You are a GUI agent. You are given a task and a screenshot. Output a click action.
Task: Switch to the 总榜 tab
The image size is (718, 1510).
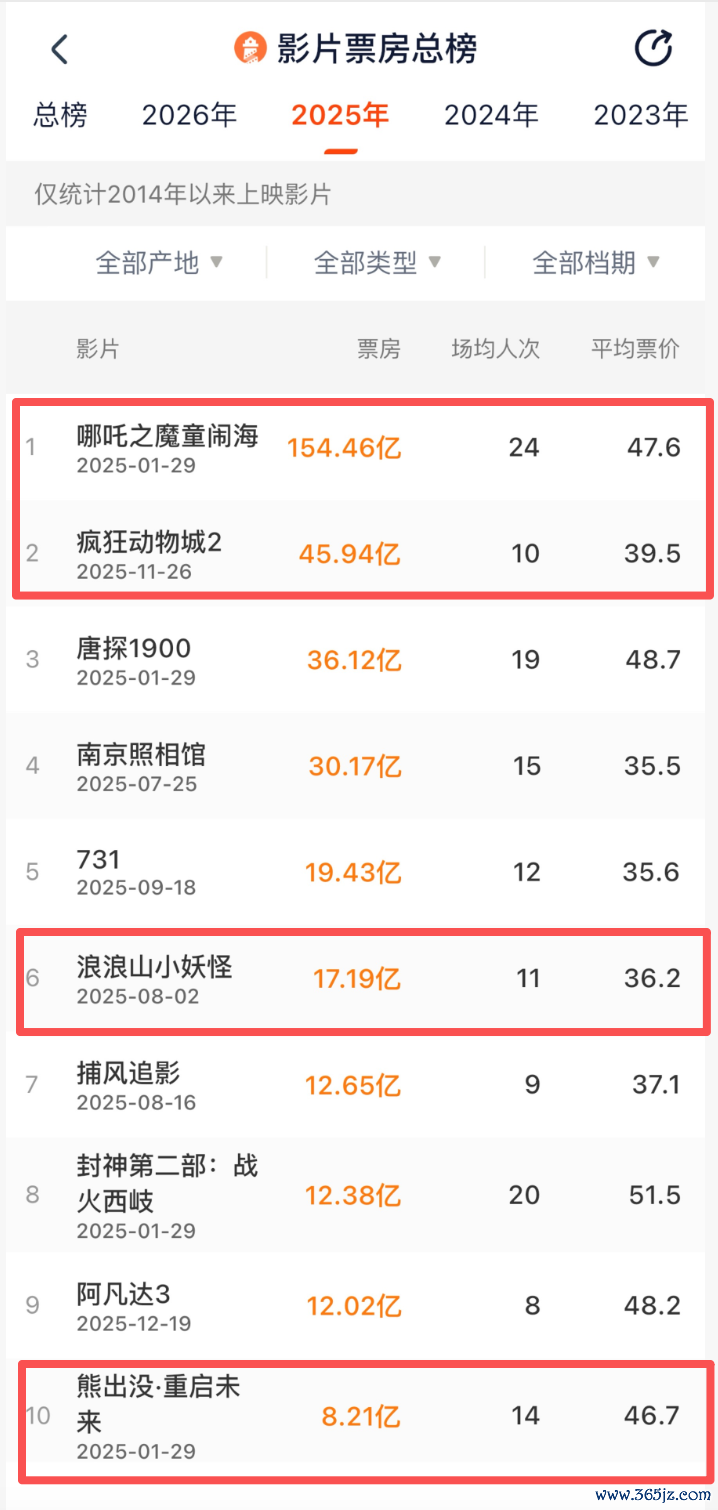(61, 115)
